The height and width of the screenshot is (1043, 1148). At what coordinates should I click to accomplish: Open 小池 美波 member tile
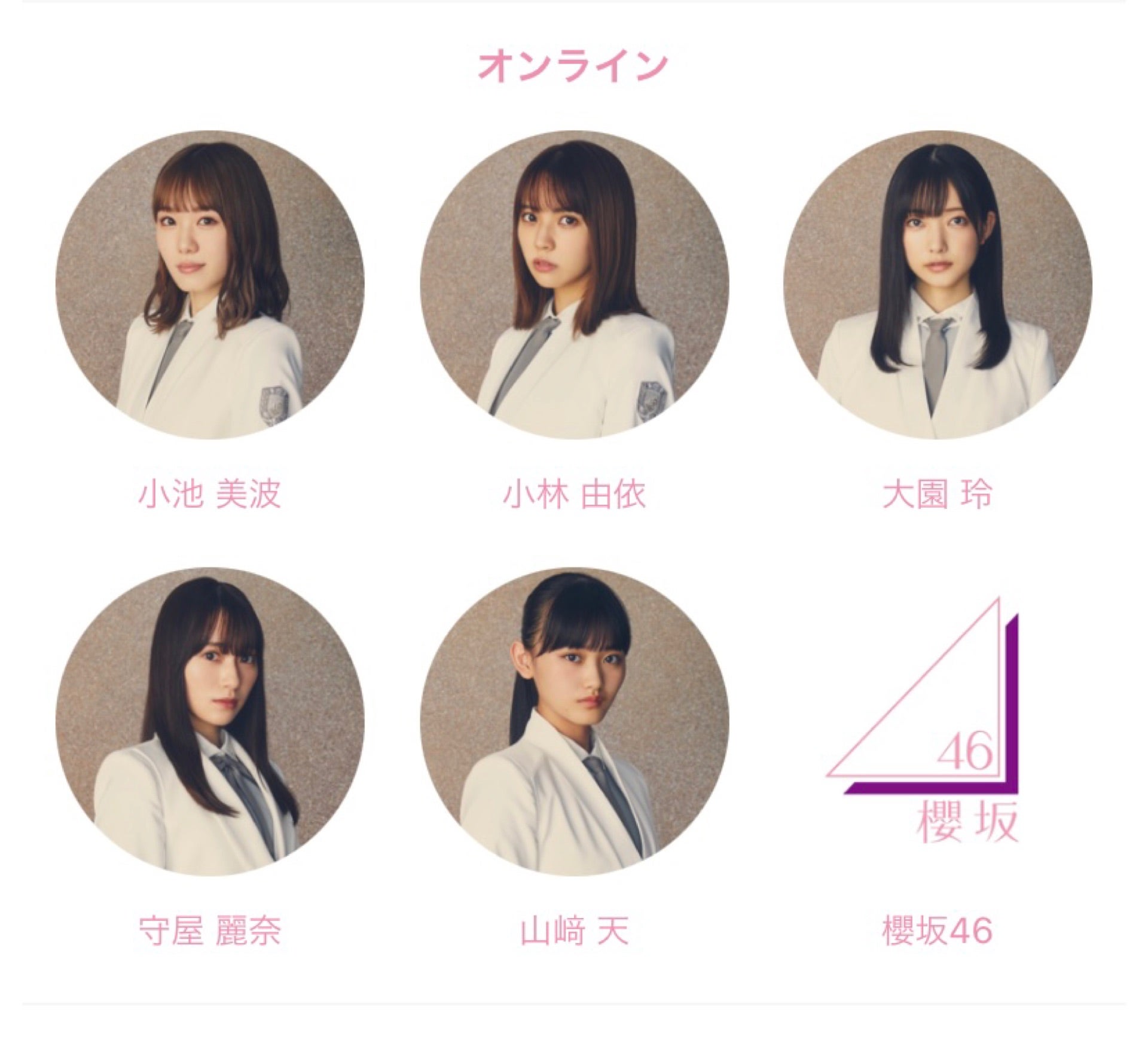[210, 285]
